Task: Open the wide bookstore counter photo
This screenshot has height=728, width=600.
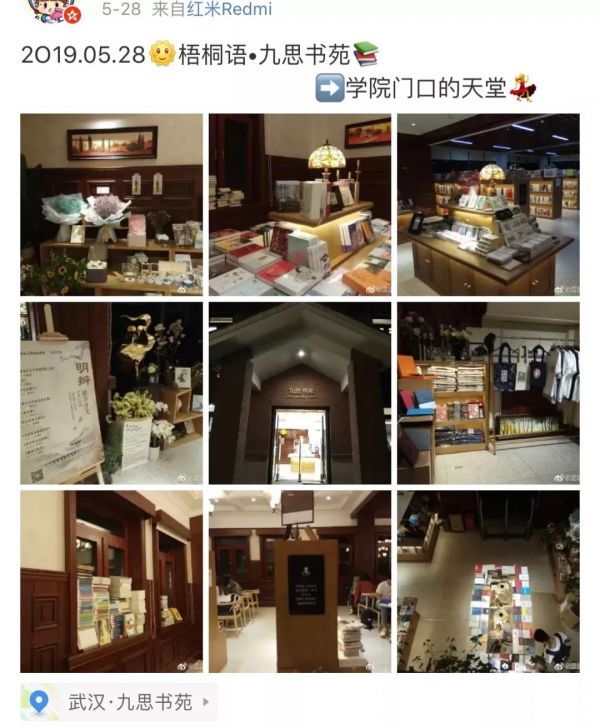Action: (x=488, y=205)
